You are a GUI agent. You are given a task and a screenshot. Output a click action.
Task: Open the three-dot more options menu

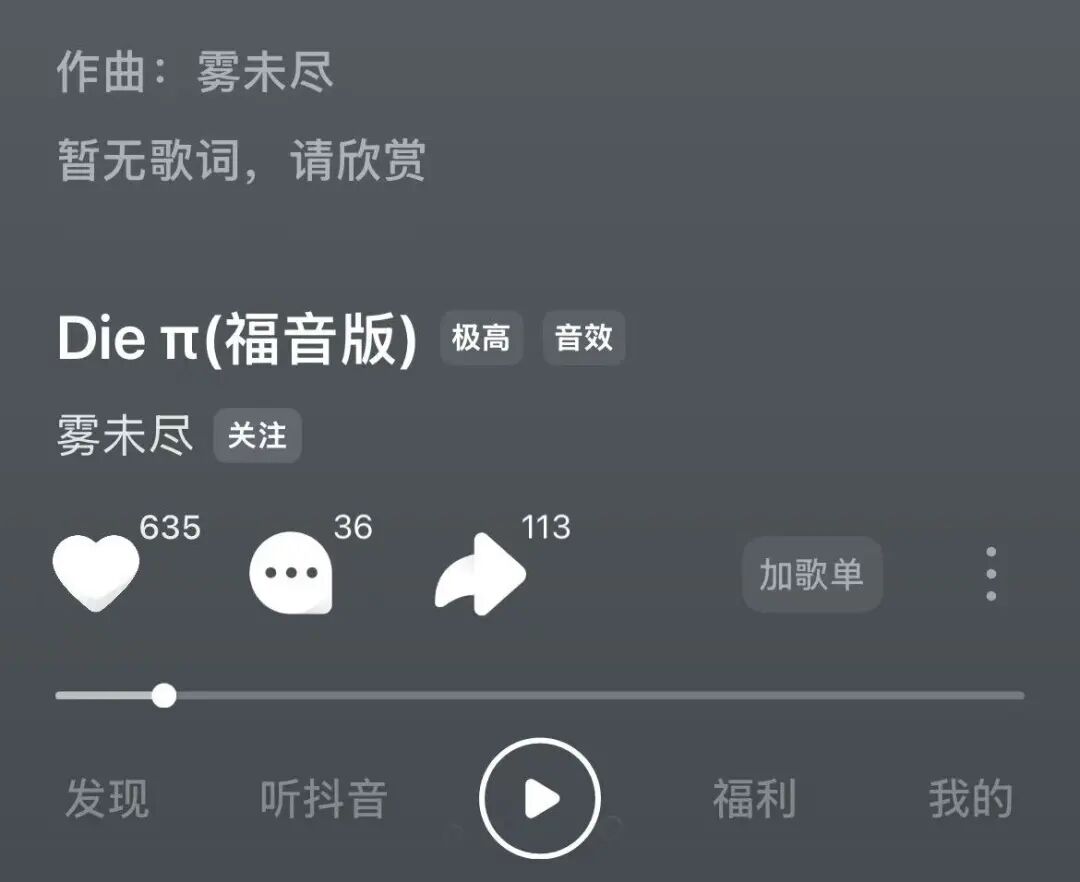[990, 574]
